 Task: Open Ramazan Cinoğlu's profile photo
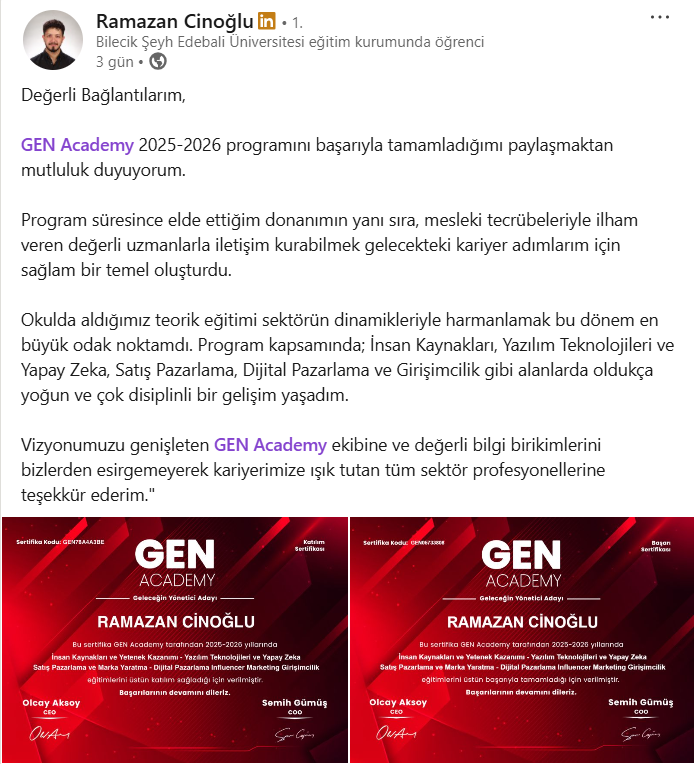(53, 40)
